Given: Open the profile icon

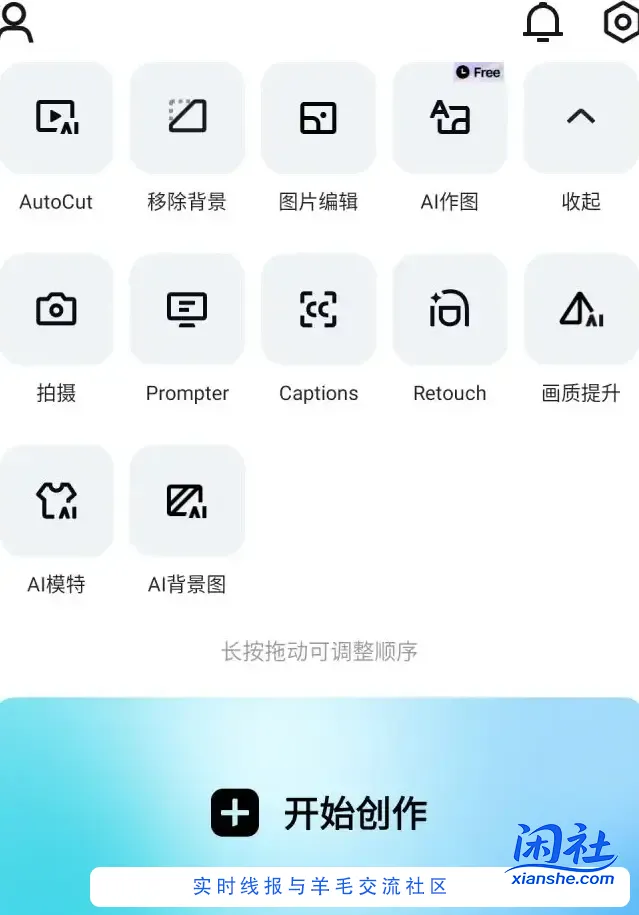Looking at the screenshot, I should (x=17, y=22).
